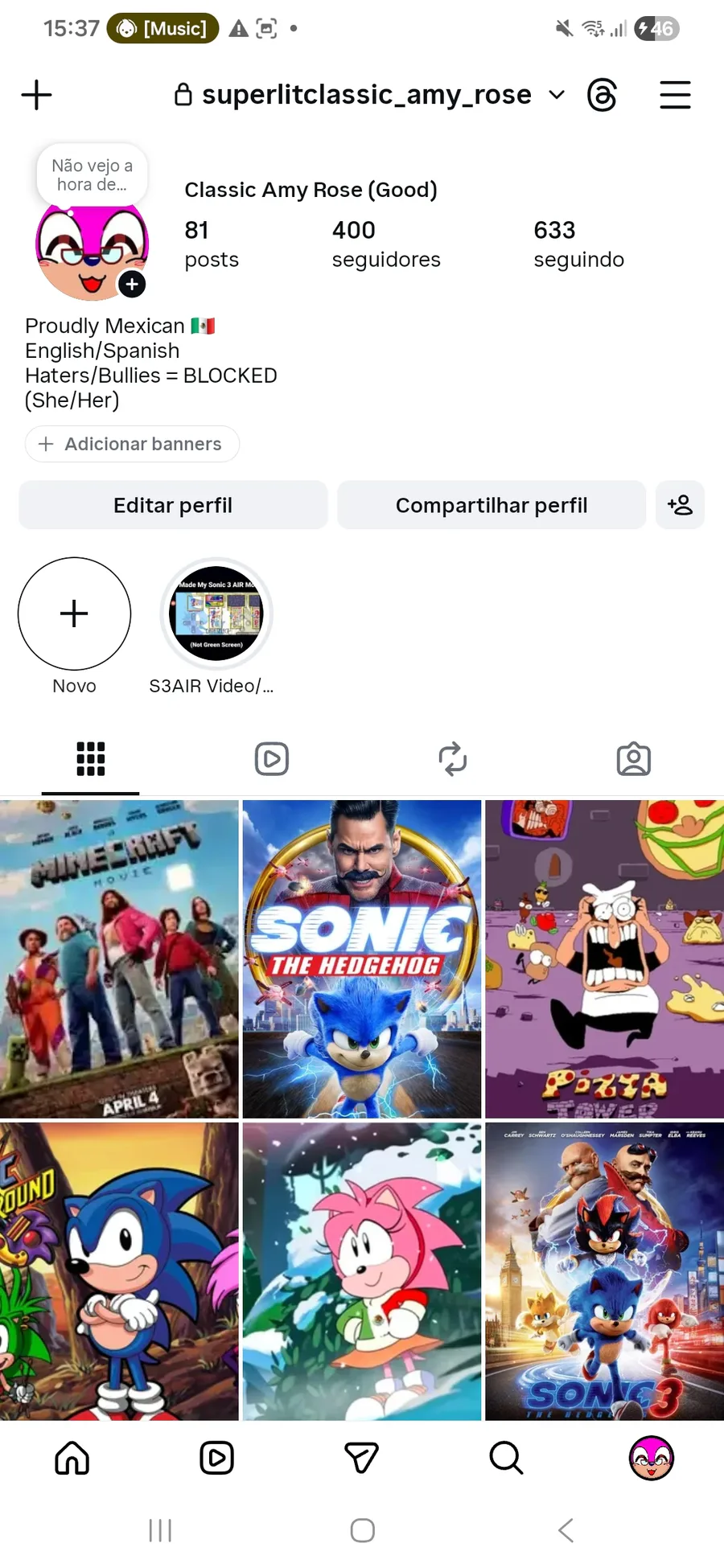Image resolution: width=724 pixels, height=1568 pixels.
Task: Switch to the reposts tab
Action: point(453,758)
